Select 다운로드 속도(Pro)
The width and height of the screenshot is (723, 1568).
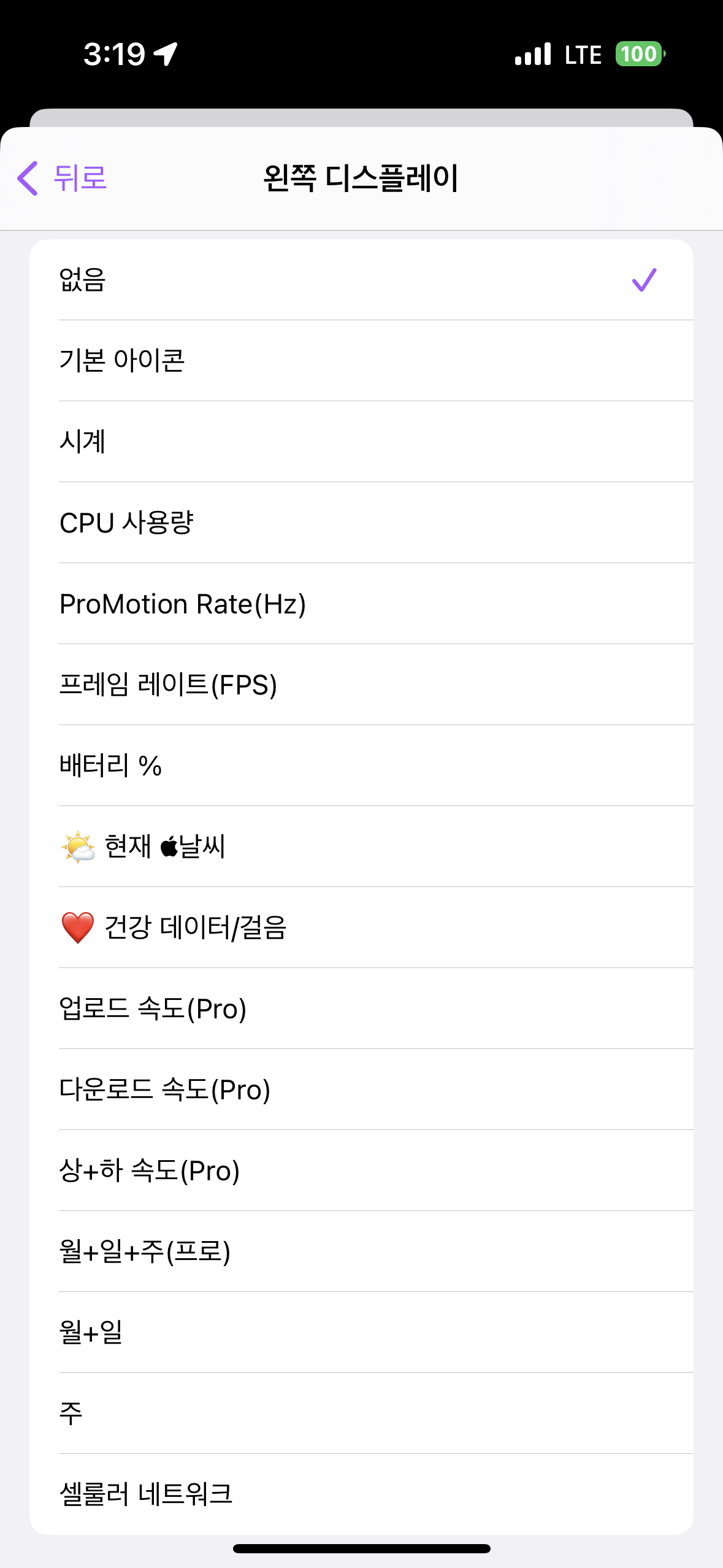(x=361, y=1090)
